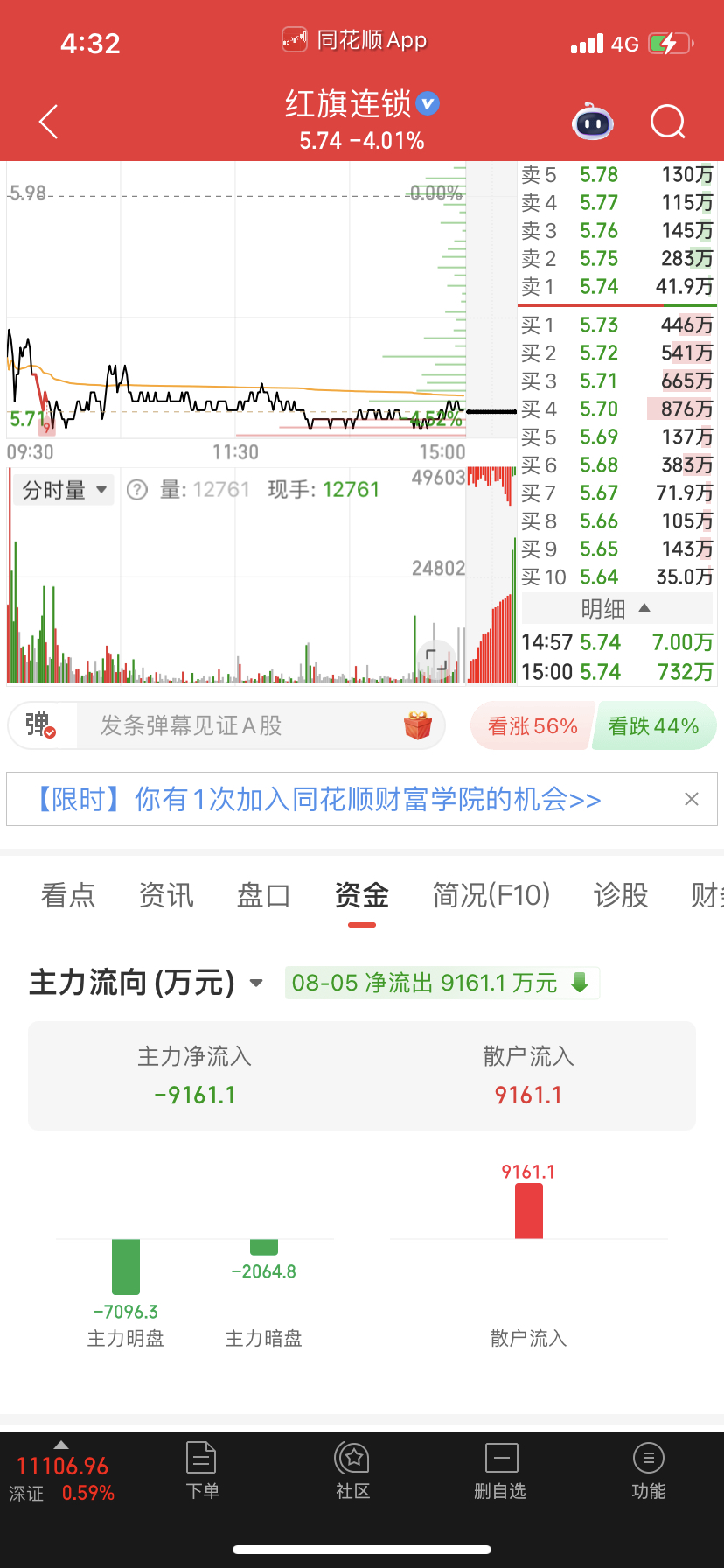
Task: Switch to the 诊股 tab
Action: coord(621,895)
